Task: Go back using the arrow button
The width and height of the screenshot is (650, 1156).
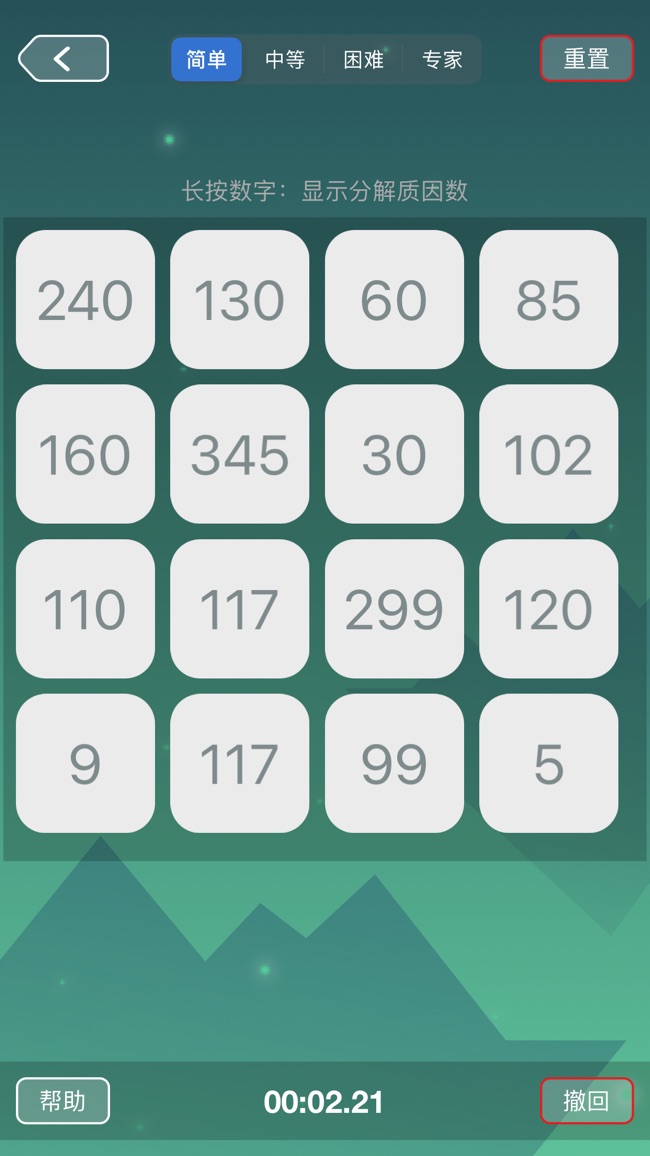Action: (63, 59)
